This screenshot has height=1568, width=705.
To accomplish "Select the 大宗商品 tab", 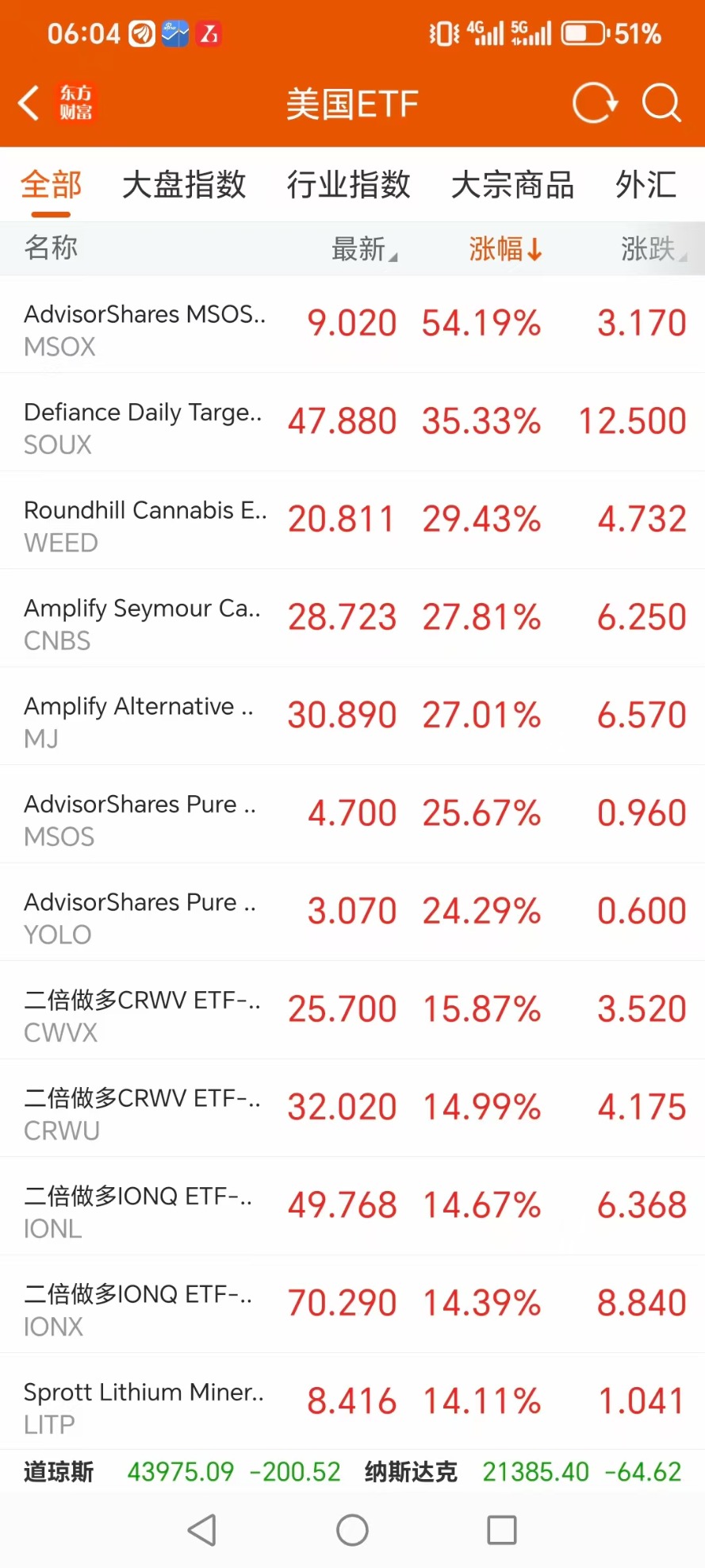I will [513, 184].
